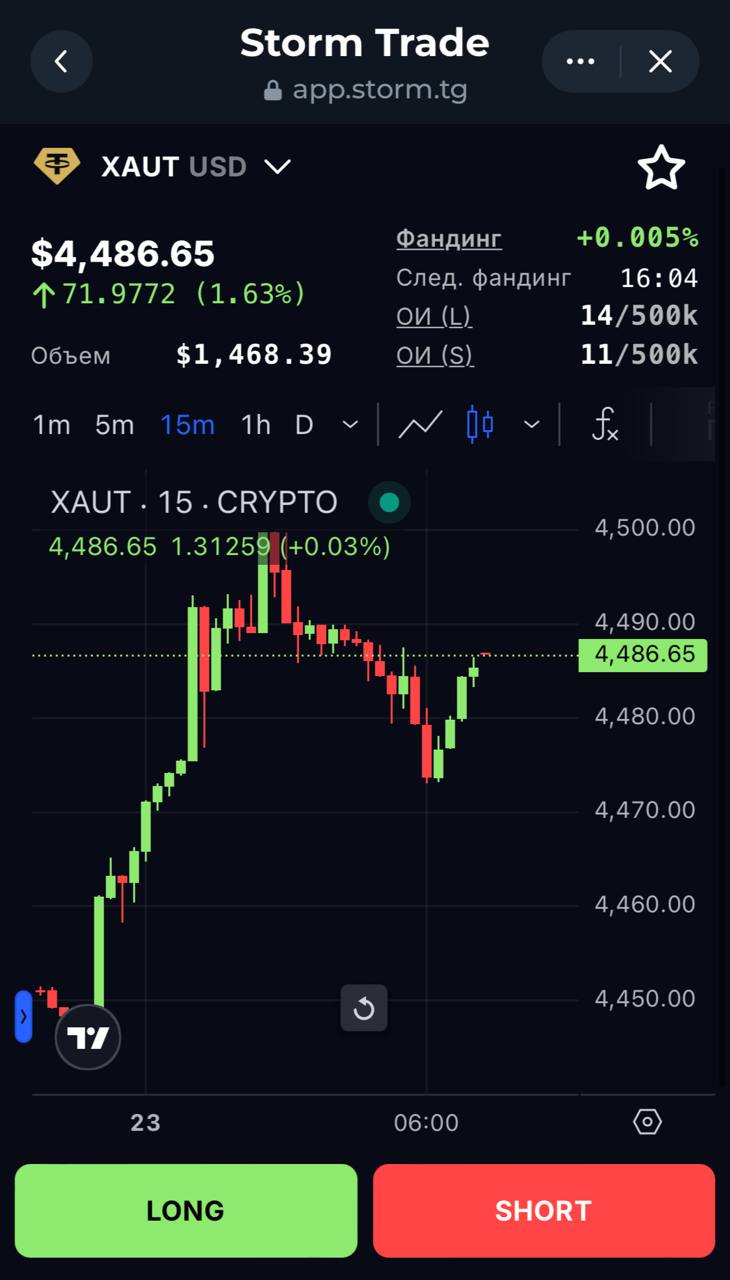This screenshot has width=730, height=1280.
Task: Expand the blue side panel handle
Action: (x=23, y=1016)
